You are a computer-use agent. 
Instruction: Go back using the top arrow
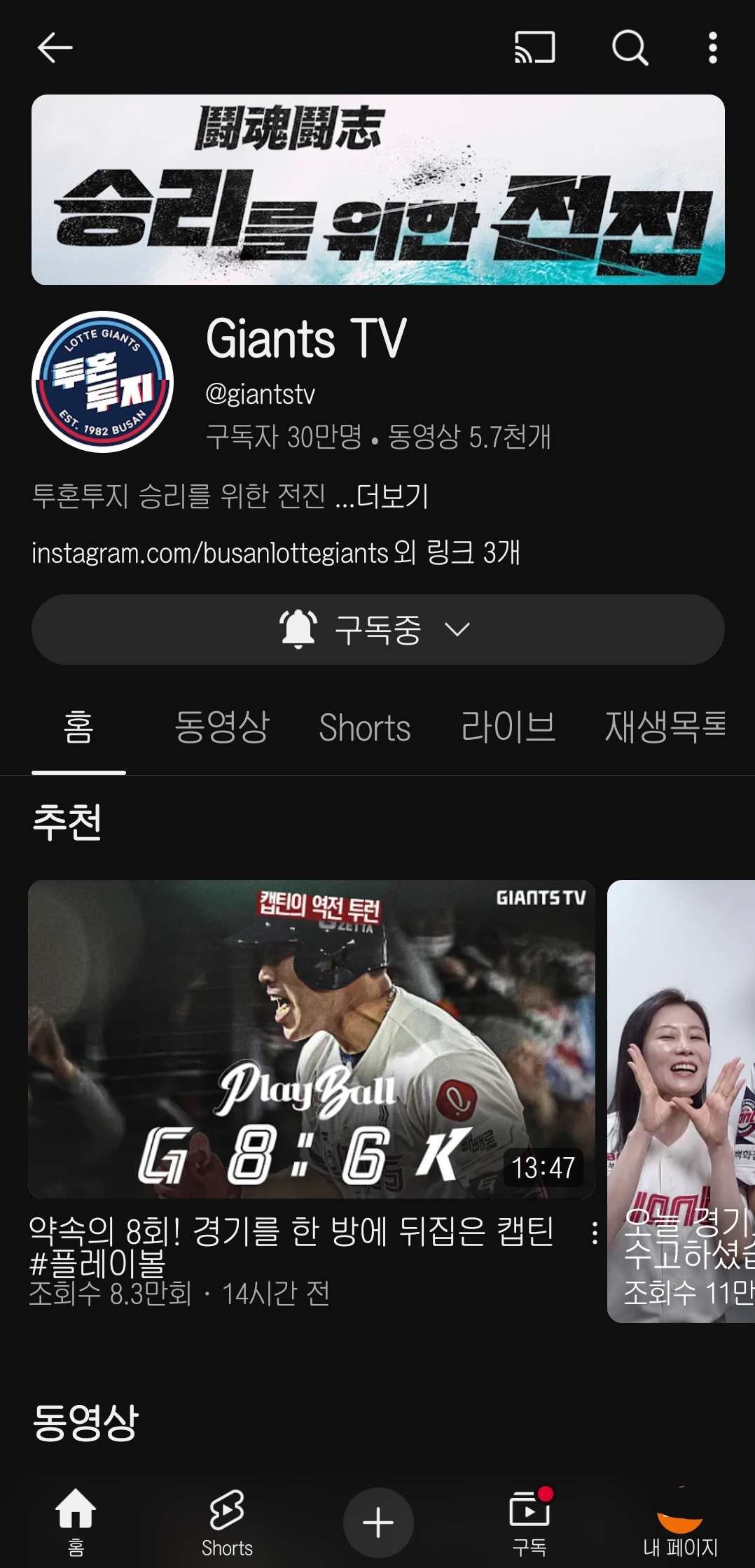(55, 48)
